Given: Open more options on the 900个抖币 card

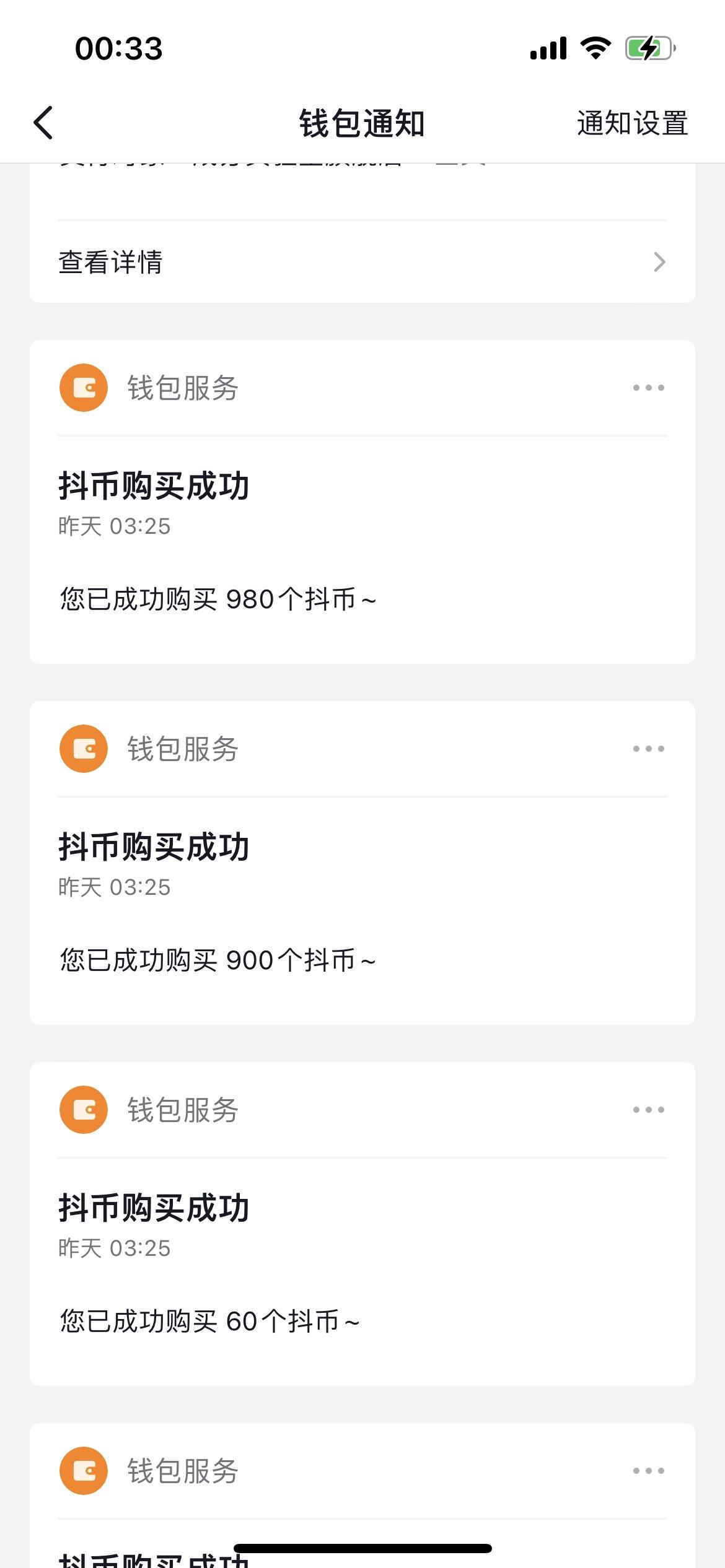Looking at the screenshot, I should 648,749.
